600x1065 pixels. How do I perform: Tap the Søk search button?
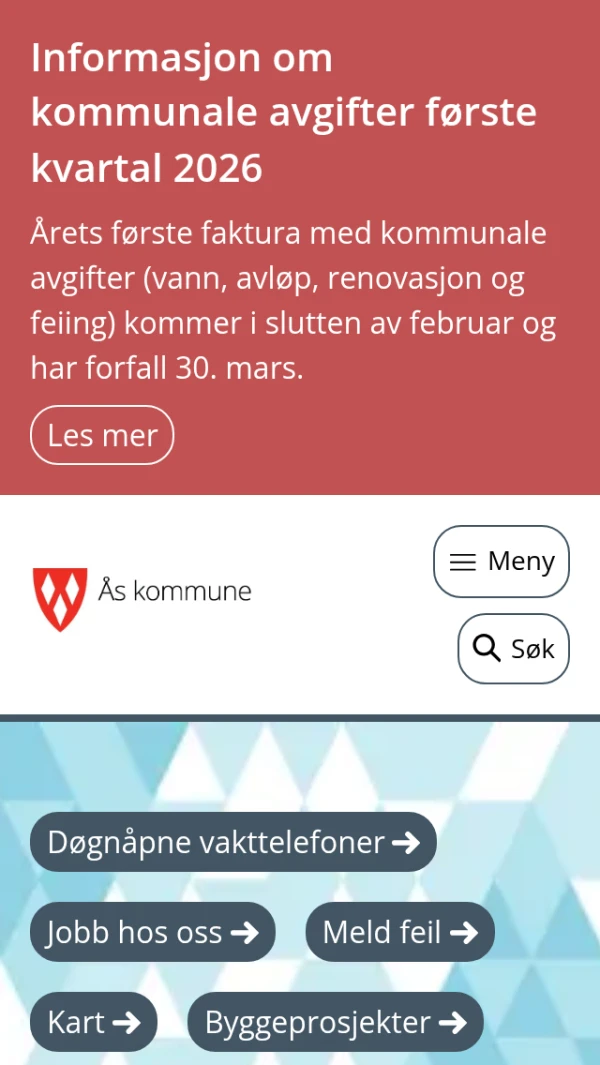(513, 649)
